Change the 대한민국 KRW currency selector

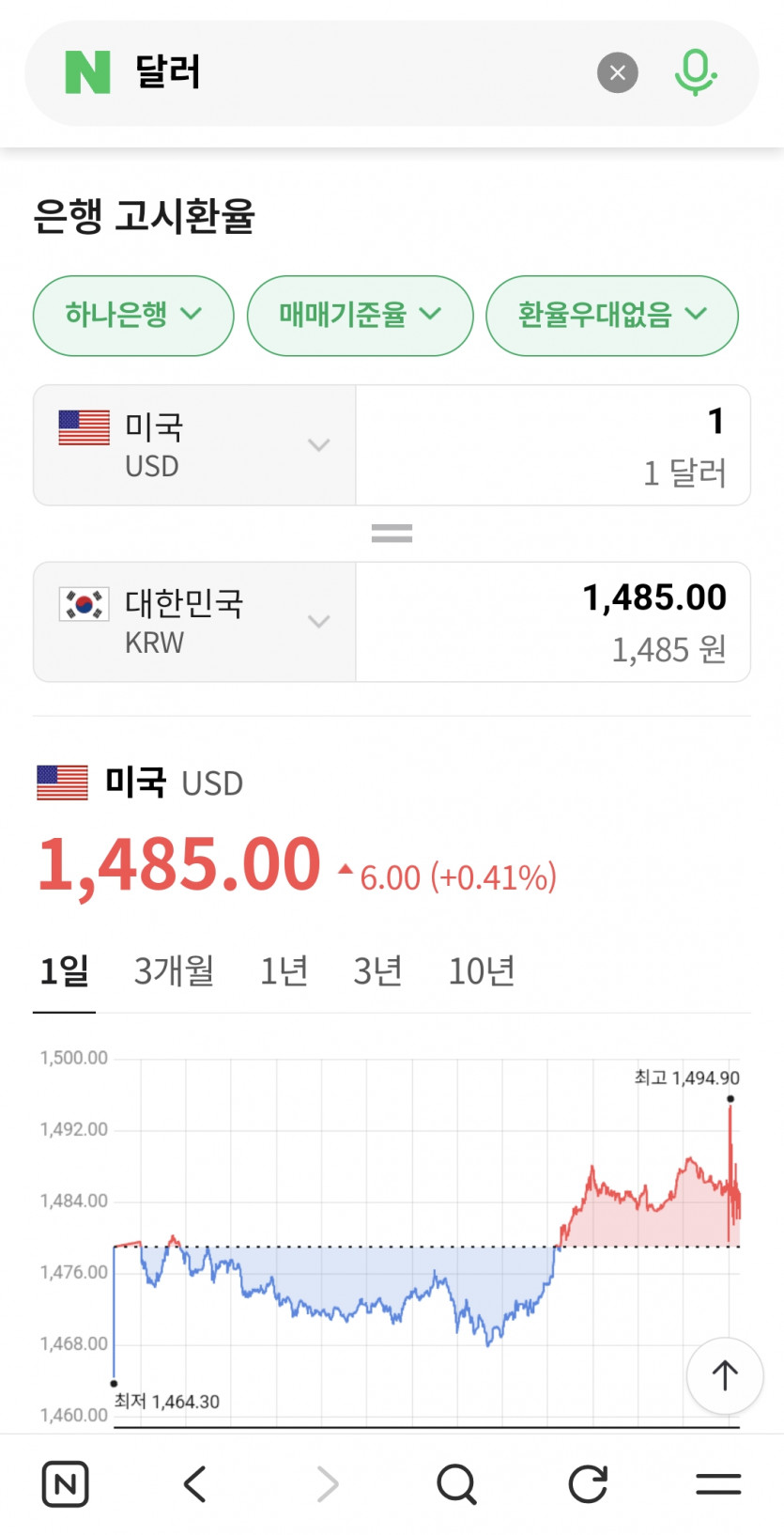(x=194, y=622)
